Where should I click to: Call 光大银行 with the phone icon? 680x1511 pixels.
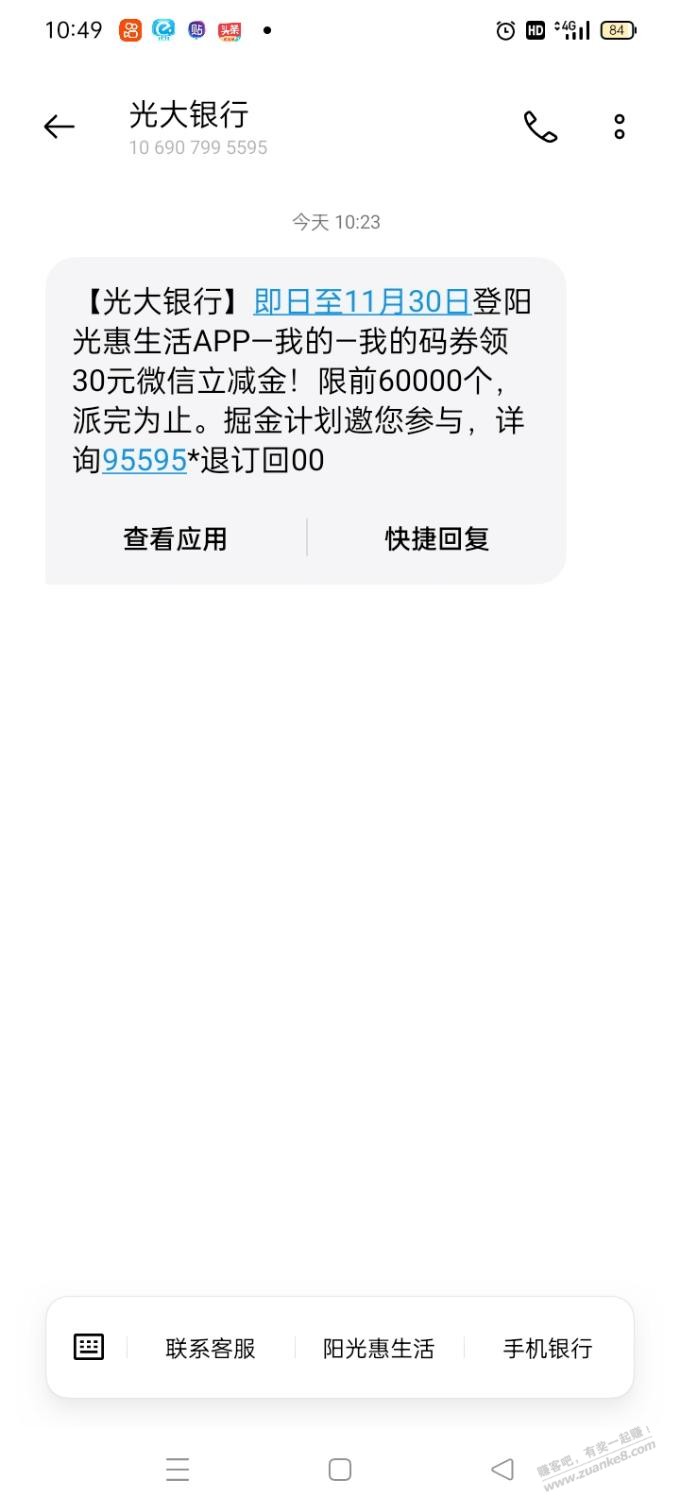(x=540, y=127)
